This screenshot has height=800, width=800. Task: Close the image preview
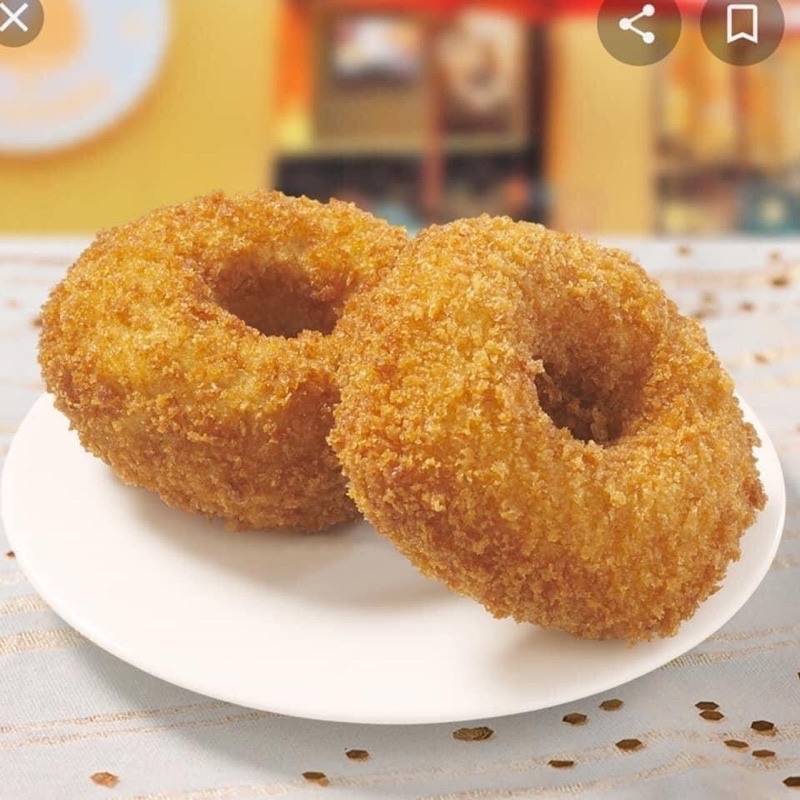pyautogui.click(x=14, y=17)
